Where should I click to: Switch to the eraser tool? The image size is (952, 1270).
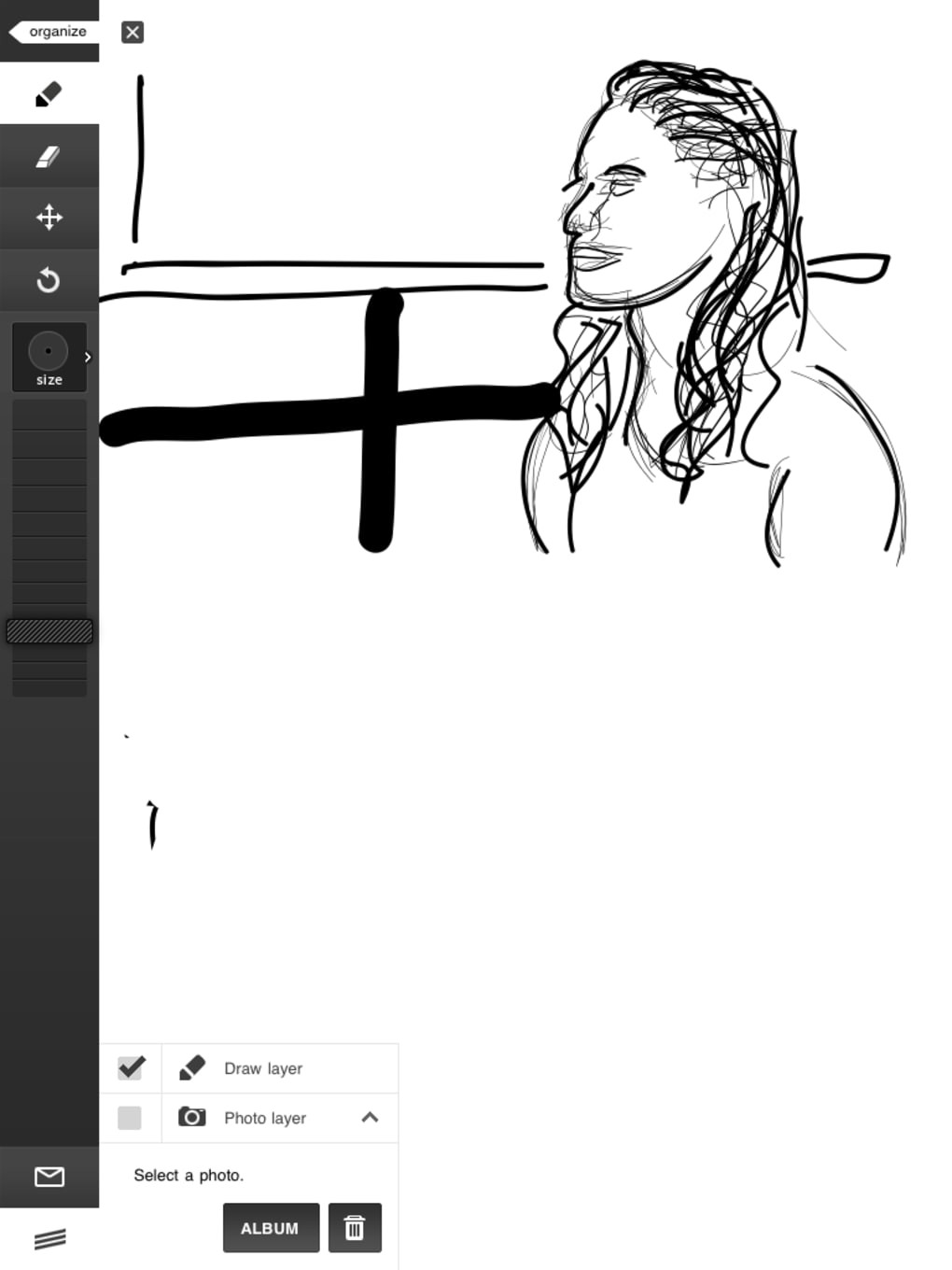point(49,156)
